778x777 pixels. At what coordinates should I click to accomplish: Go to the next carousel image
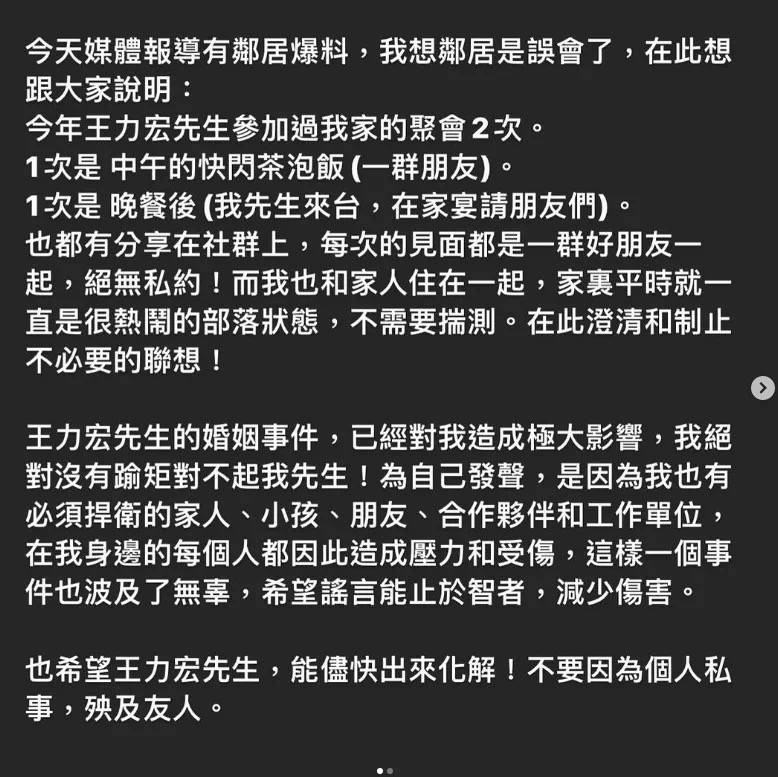point(762,388)
